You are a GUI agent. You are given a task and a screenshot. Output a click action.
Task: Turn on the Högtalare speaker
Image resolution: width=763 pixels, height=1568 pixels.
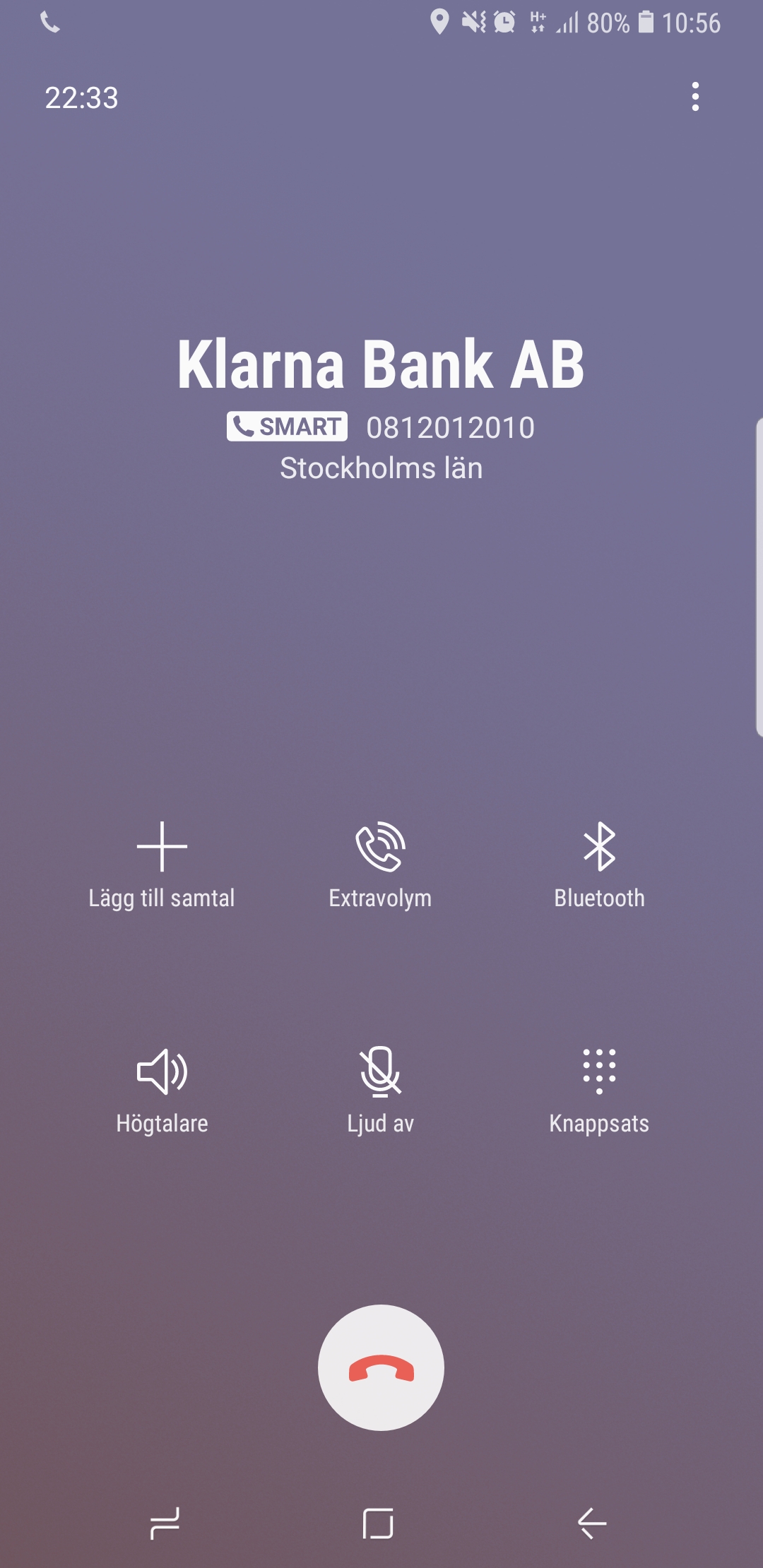tap(162, 1089)
